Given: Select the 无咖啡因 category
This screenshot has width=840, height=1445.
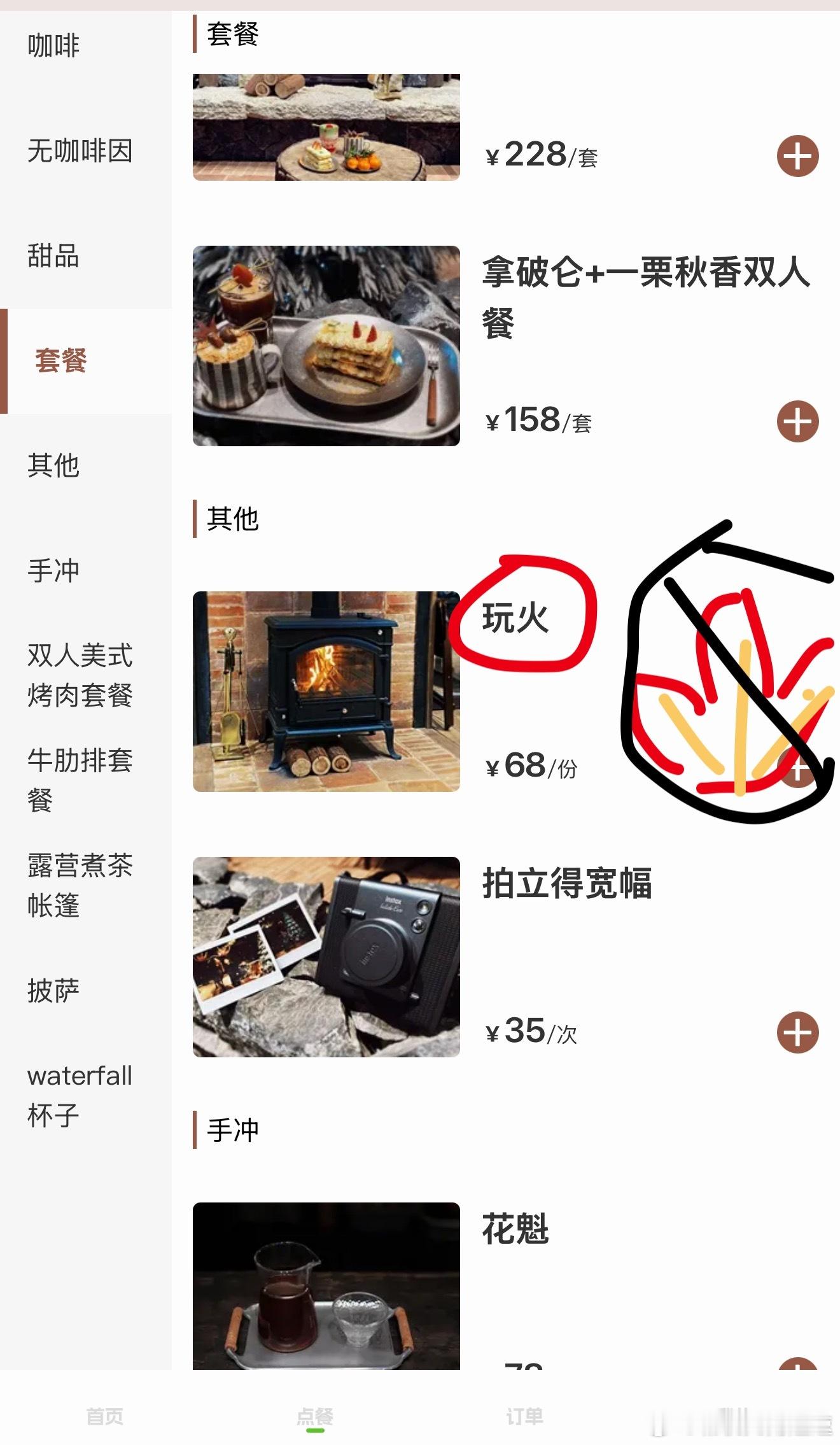Looking at the screenshot, I should tap(79, 152).
